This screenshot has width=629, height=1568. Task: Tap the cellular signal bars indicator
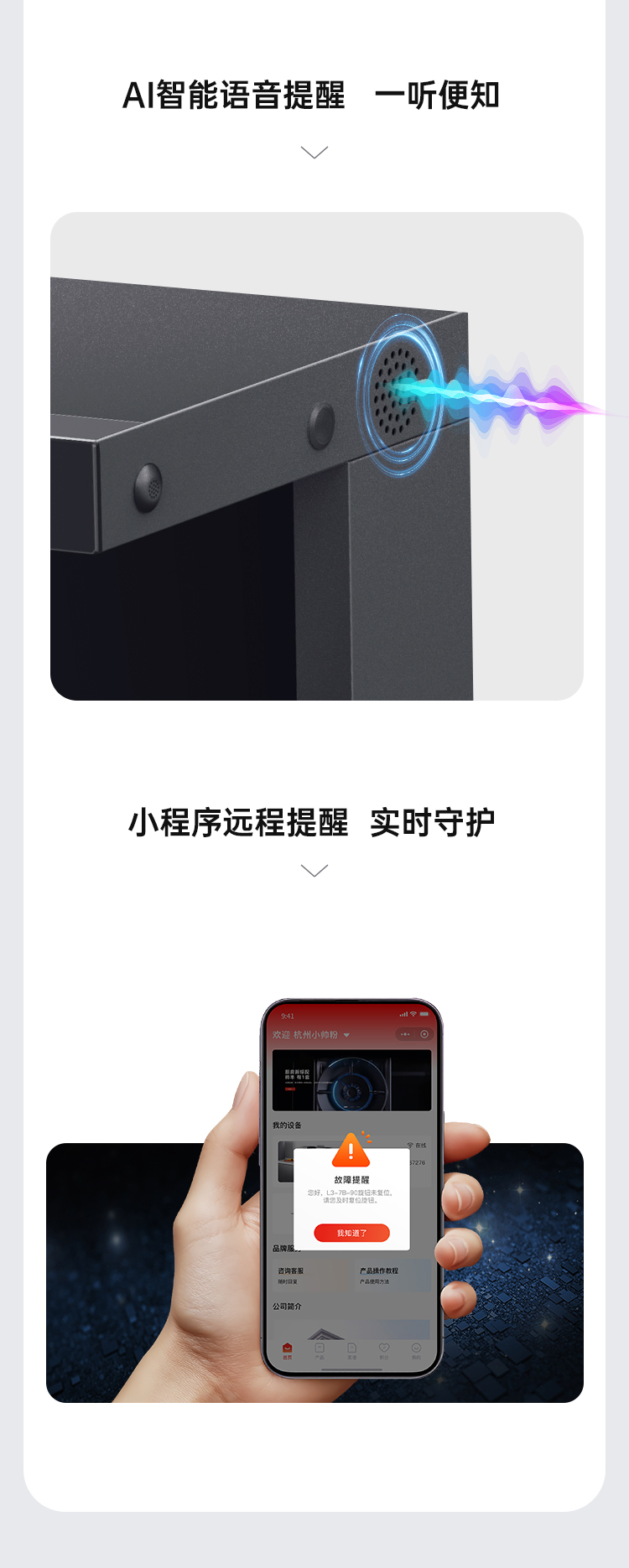403,1014
